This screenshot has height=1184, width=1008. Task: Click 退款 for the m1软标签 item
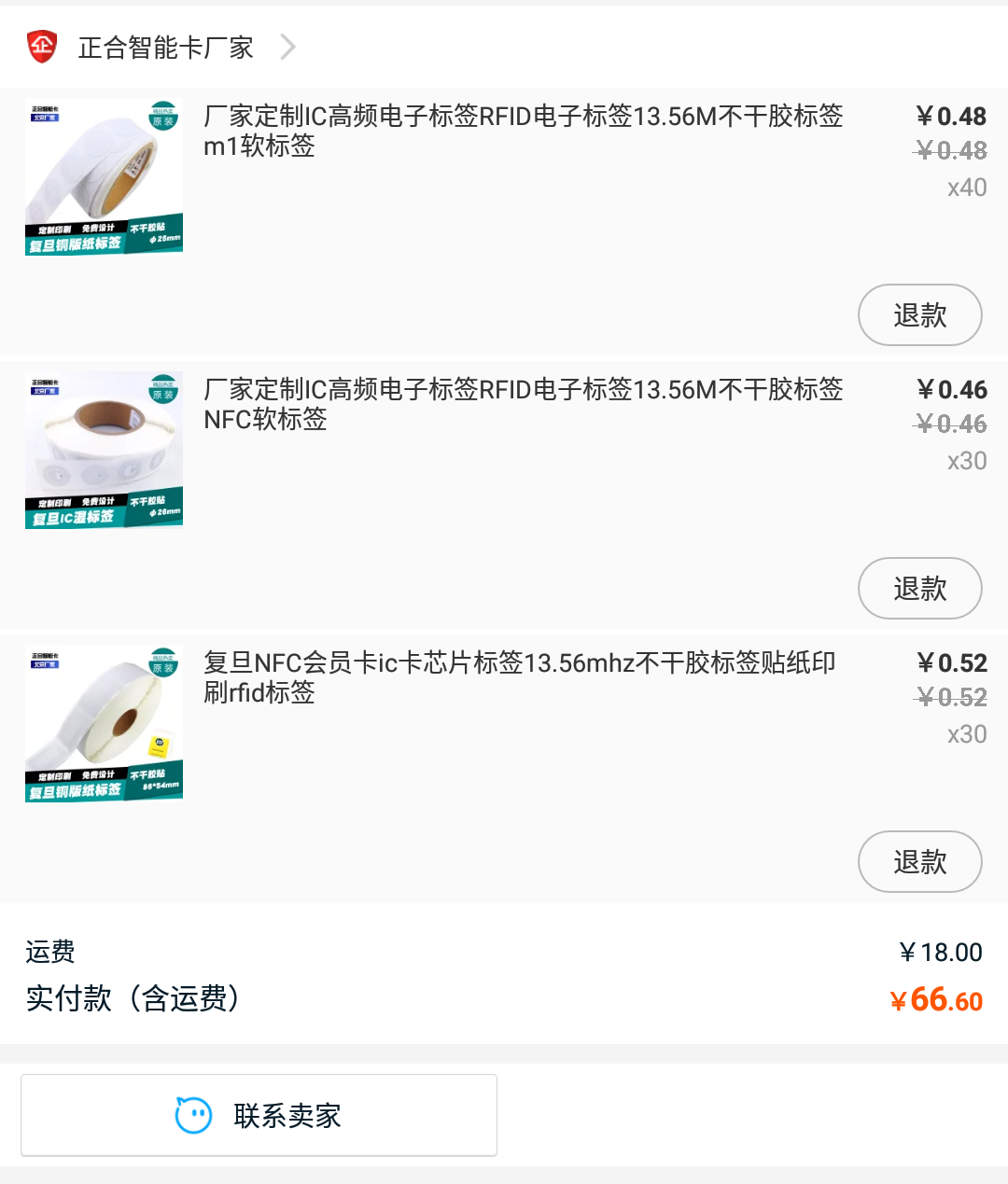pos(919,315)
